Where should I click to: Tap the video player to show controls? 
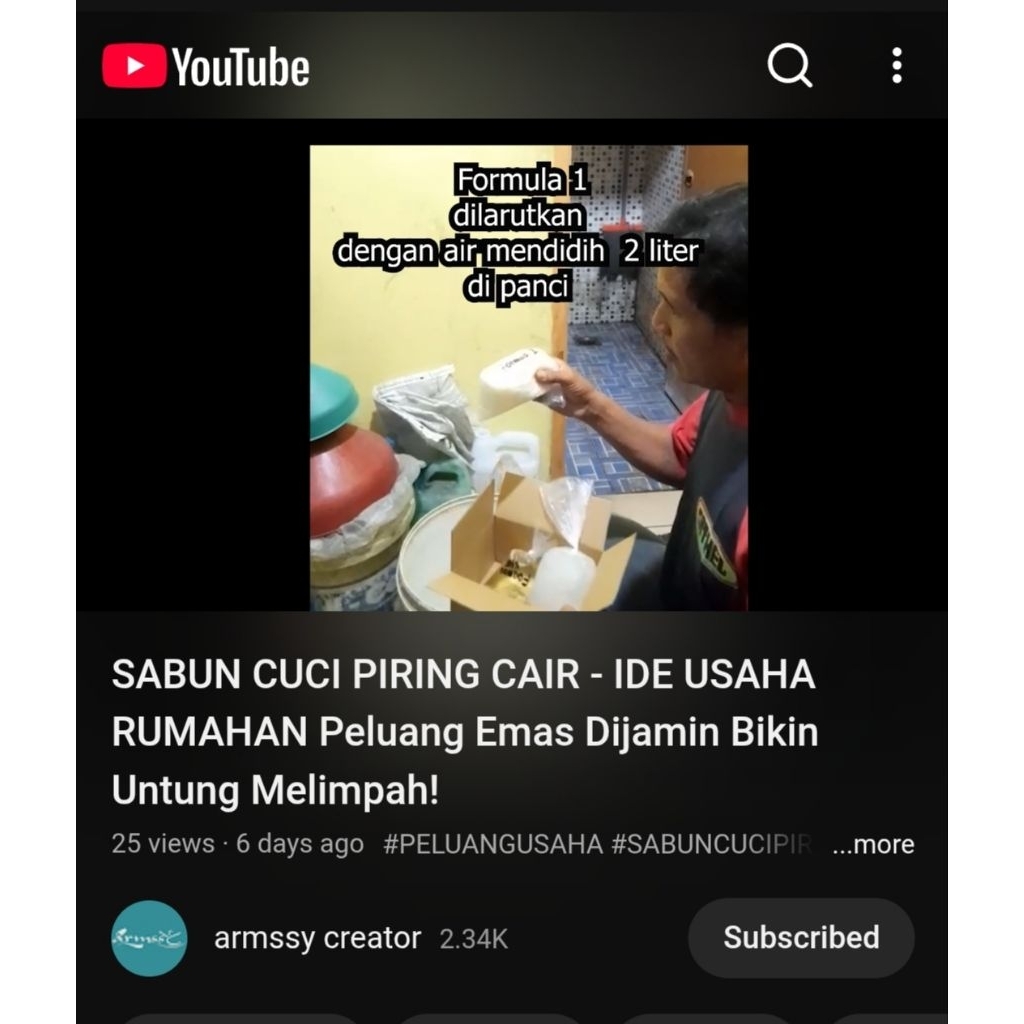click(x=528, y=378)
